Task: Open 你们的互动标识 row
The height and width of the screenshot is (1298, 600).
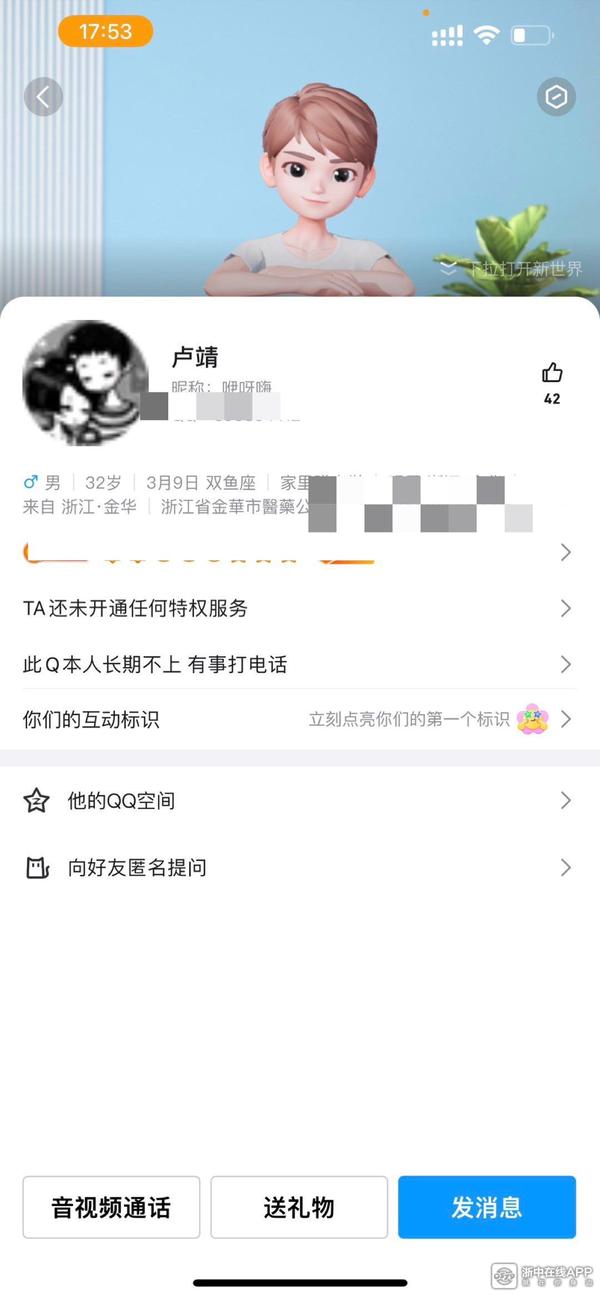Action: point(298,719)
